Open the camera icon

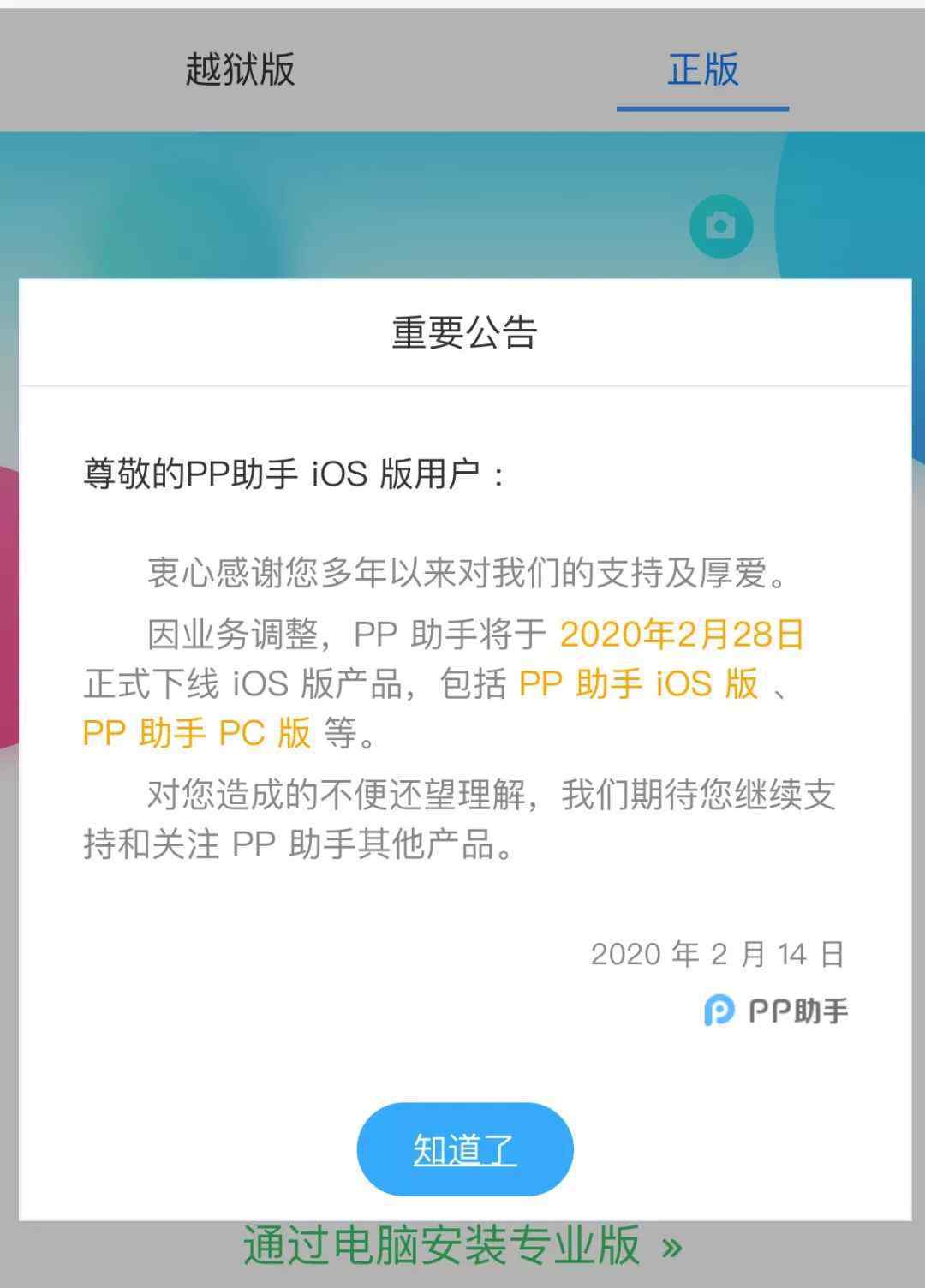pos(720,226)
